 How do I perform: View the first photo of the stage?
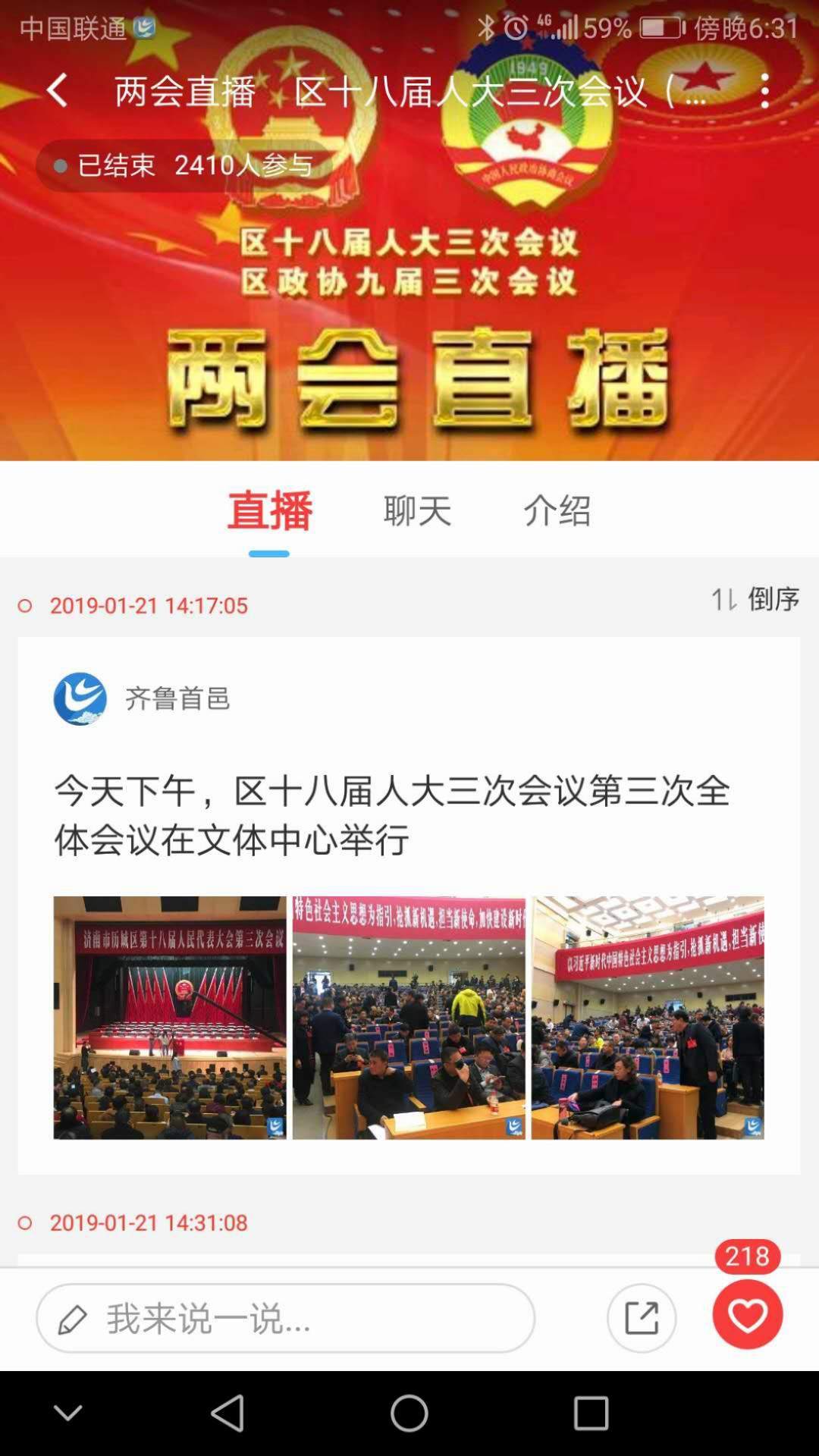point(170,1018)
